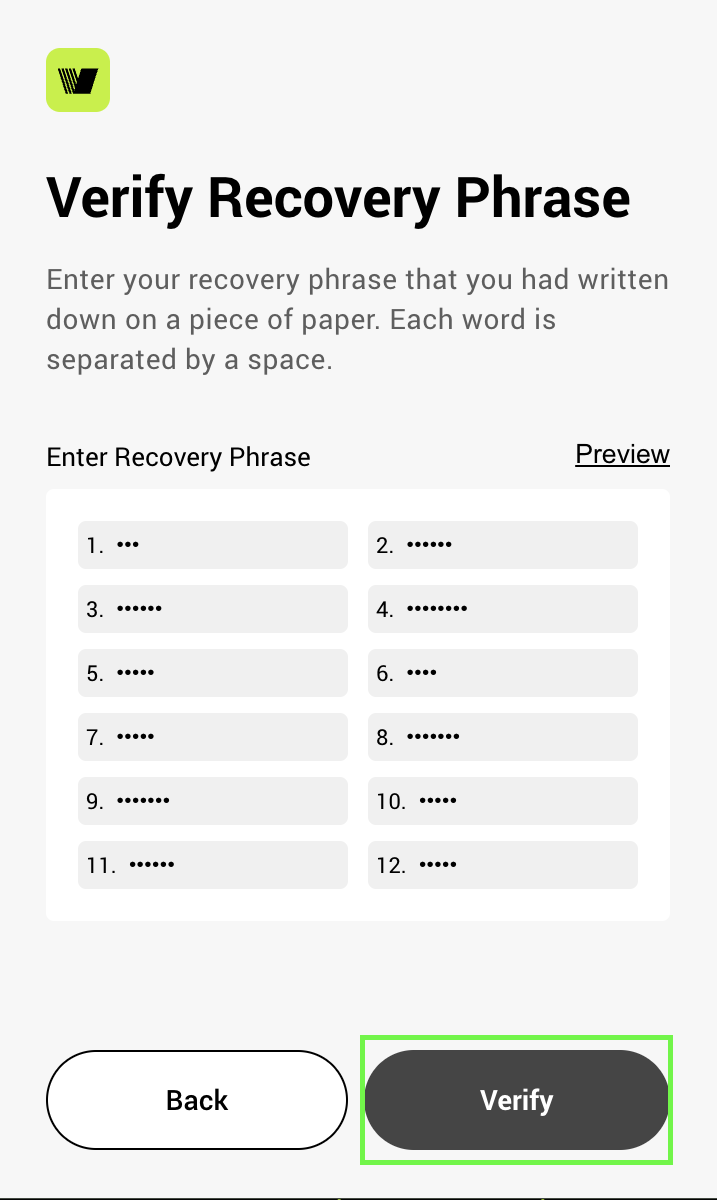Focus the word 11 input
This screenshot has height=1200, width=717.
pyautogui.click(x=213, y=865)
